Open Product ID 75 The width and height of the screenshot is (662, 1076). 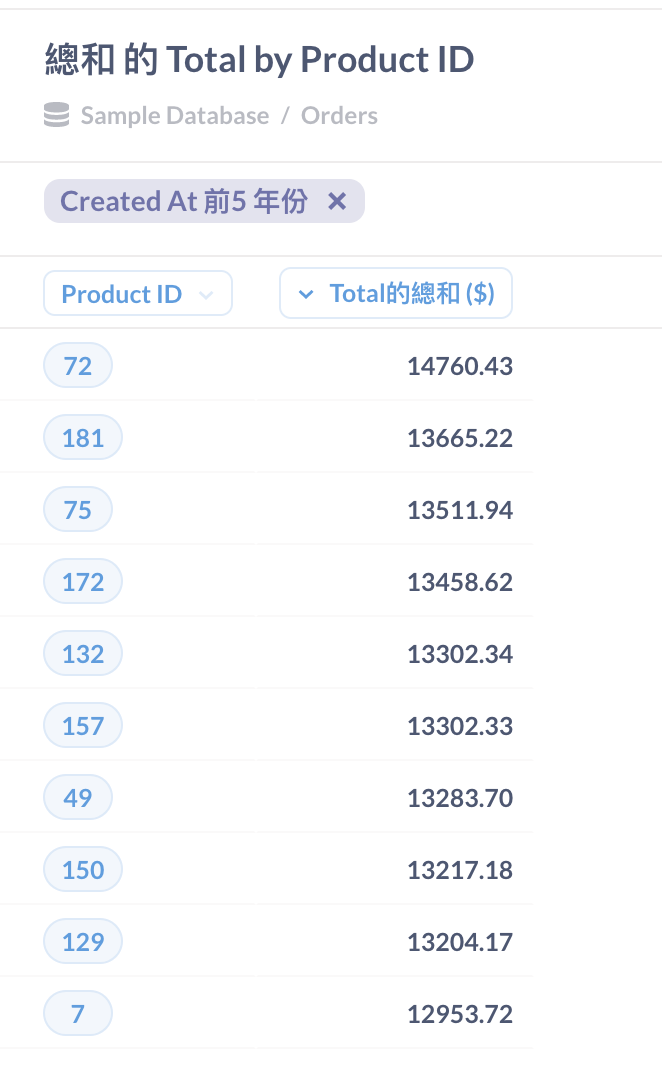click(x=78, y=510)
